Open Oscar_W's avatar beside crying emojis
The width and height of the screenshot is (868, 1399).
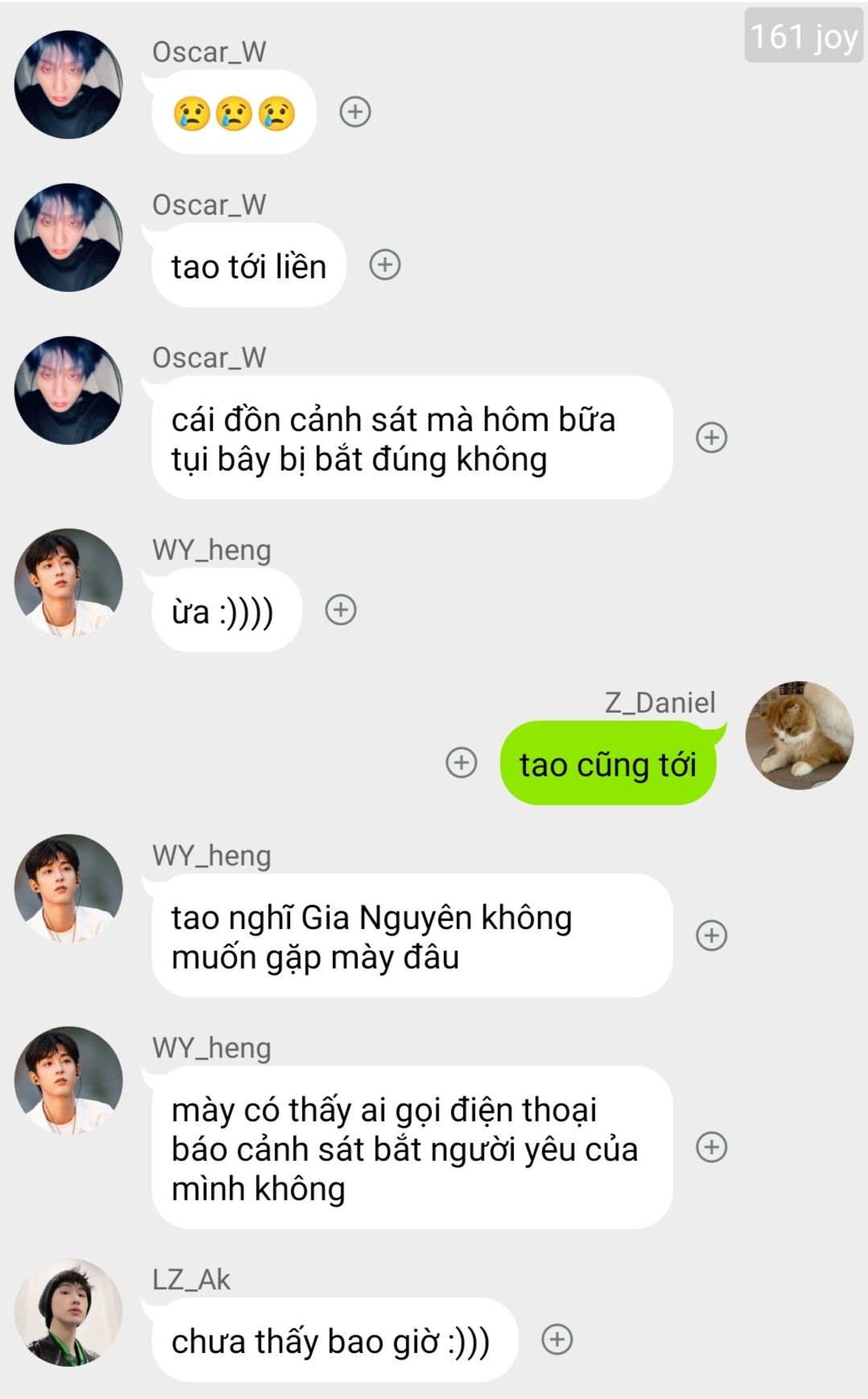coord(69,84)
